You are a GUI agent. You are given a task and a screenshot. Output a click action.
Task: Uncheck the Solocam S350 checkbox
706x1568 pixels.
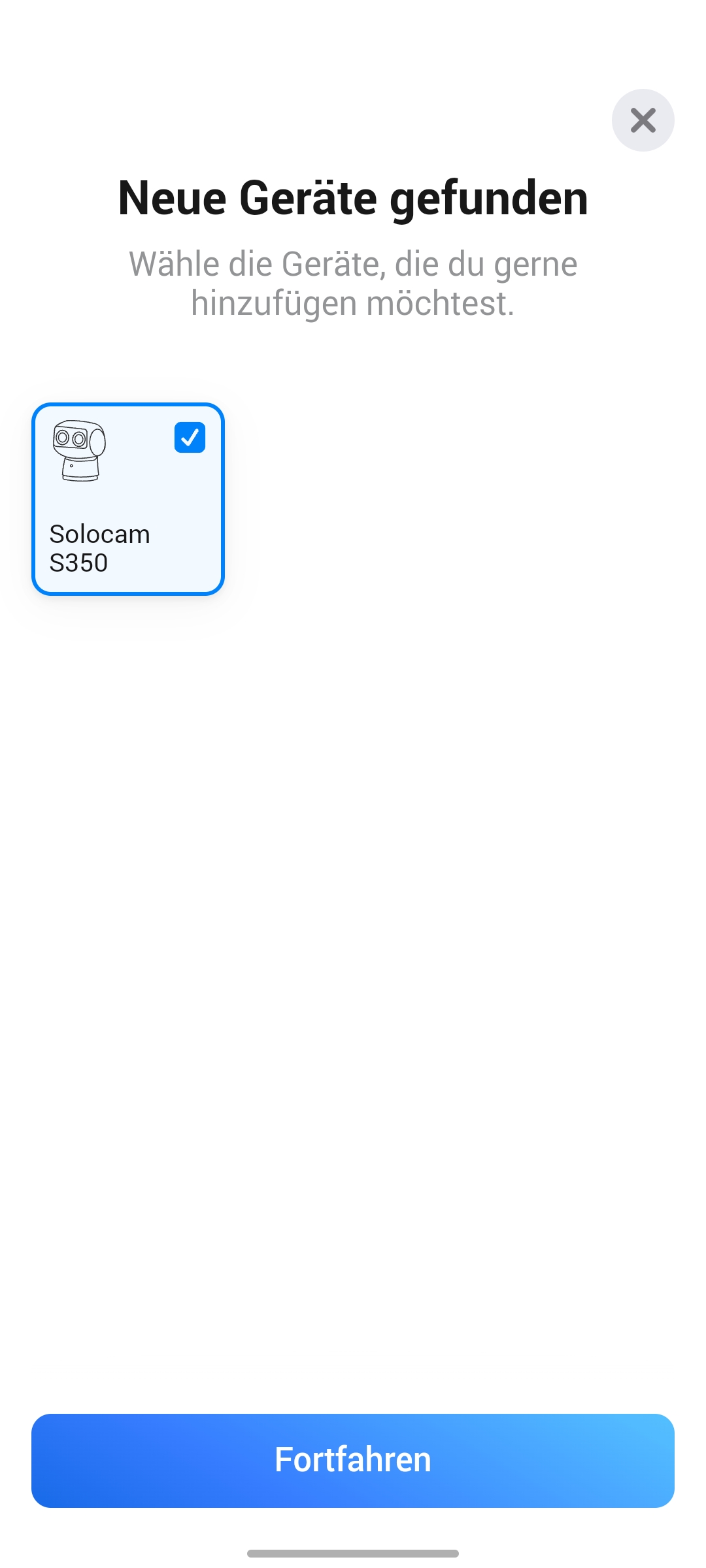190,438
